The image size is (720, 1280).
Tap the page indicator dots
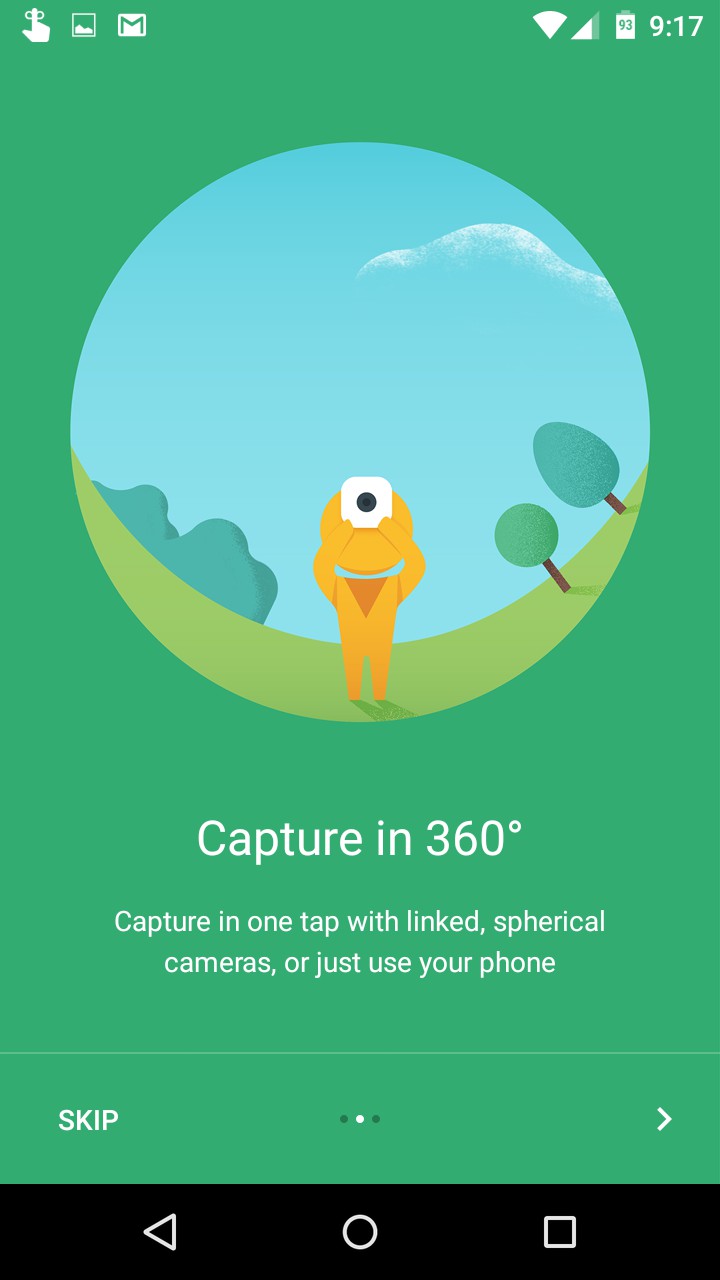pos(360,1119)
